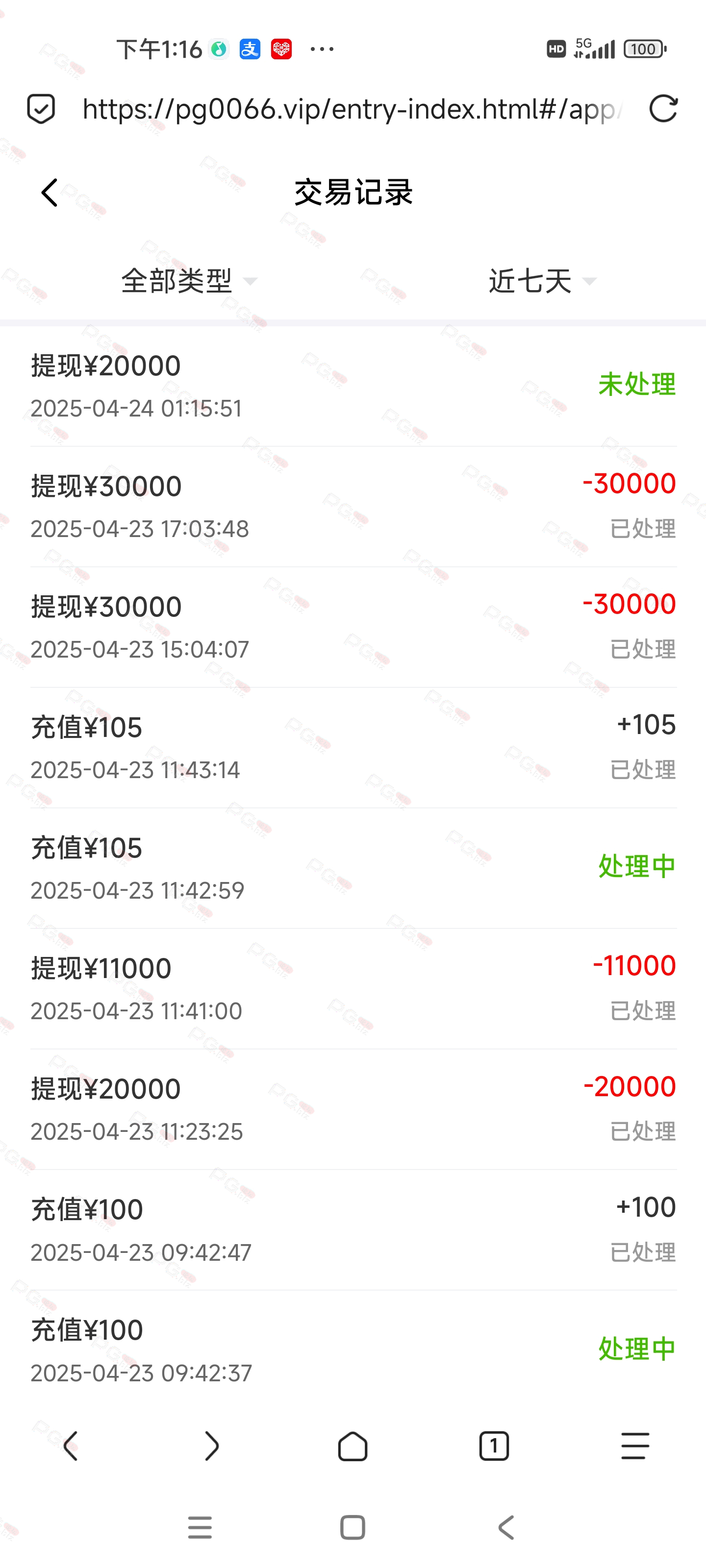Go to the browser home page
Viewport: 706px width, 1568px height.
tap(353, 1446)
